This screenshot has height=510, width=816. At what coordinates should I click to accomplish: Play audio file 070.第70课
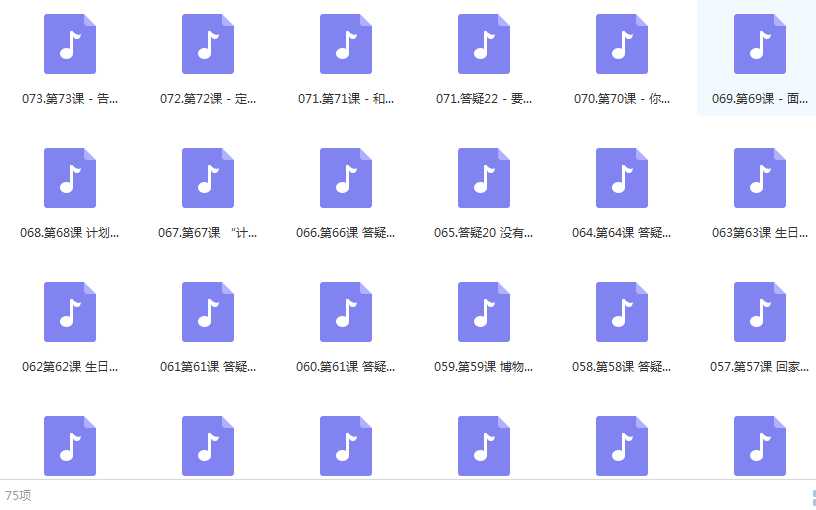[622, 45]
